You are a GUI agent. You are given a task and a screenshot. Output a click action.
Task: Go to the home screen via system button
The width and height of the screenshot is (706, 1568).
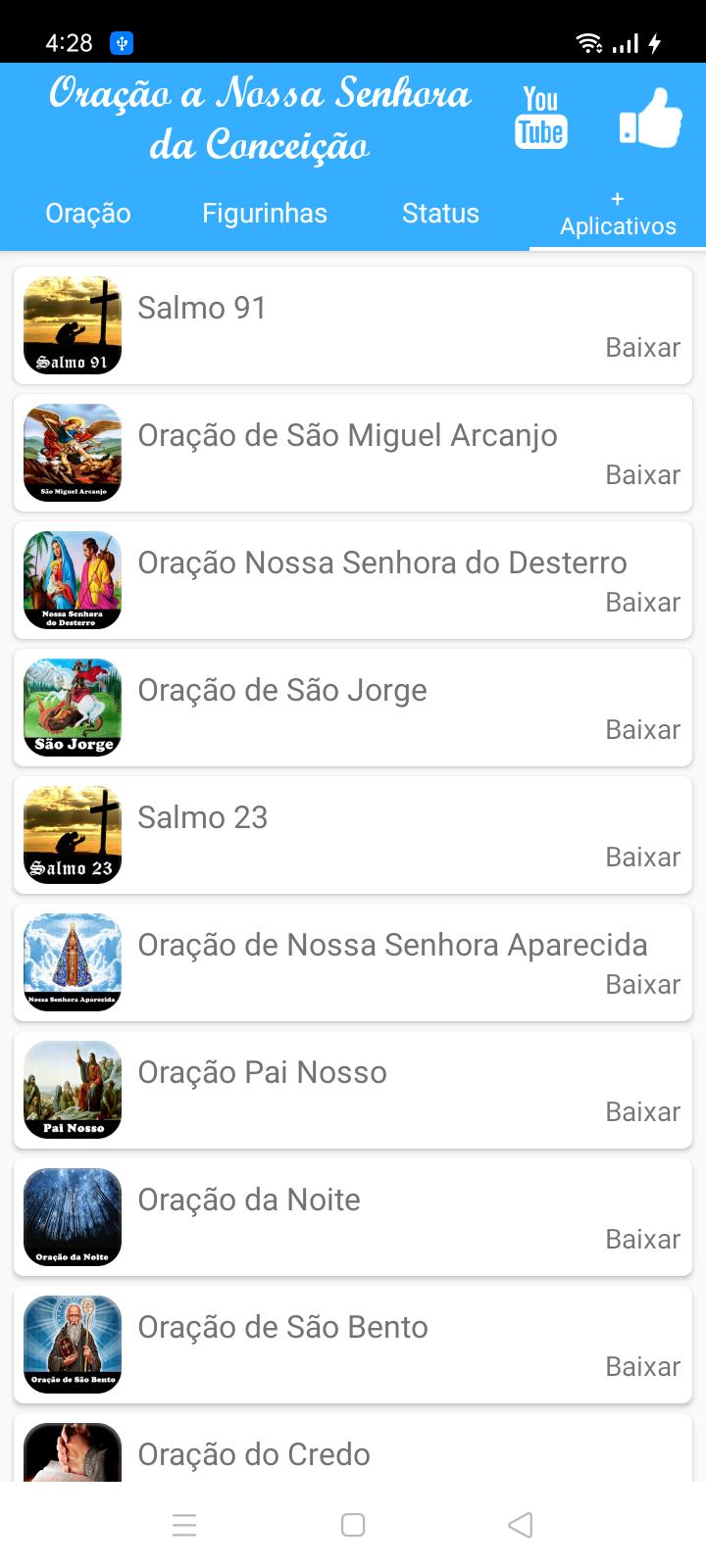pyautogui.click(x=353, y=1525)
